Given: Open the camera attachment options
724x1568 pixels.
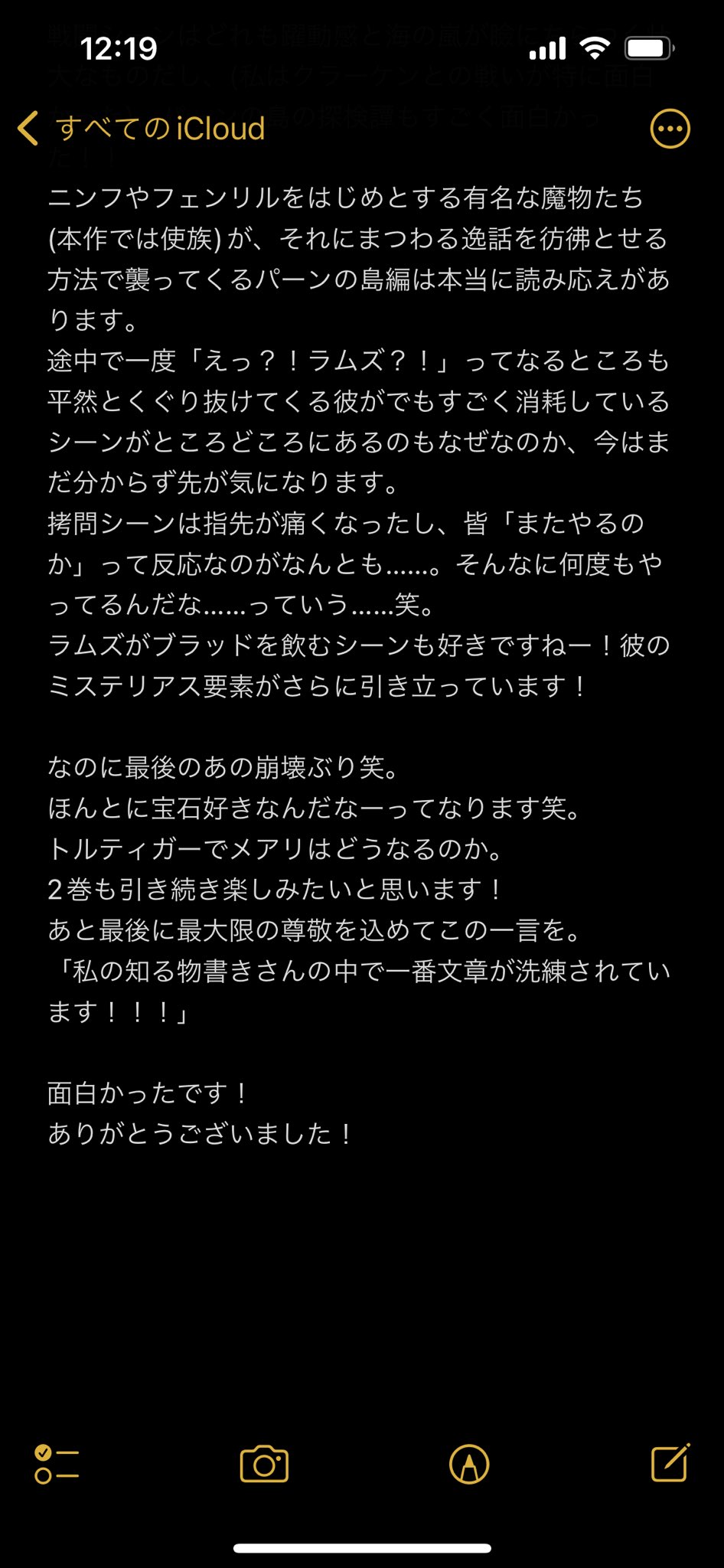Looking at the screenshot, I should pos(264,1464).
